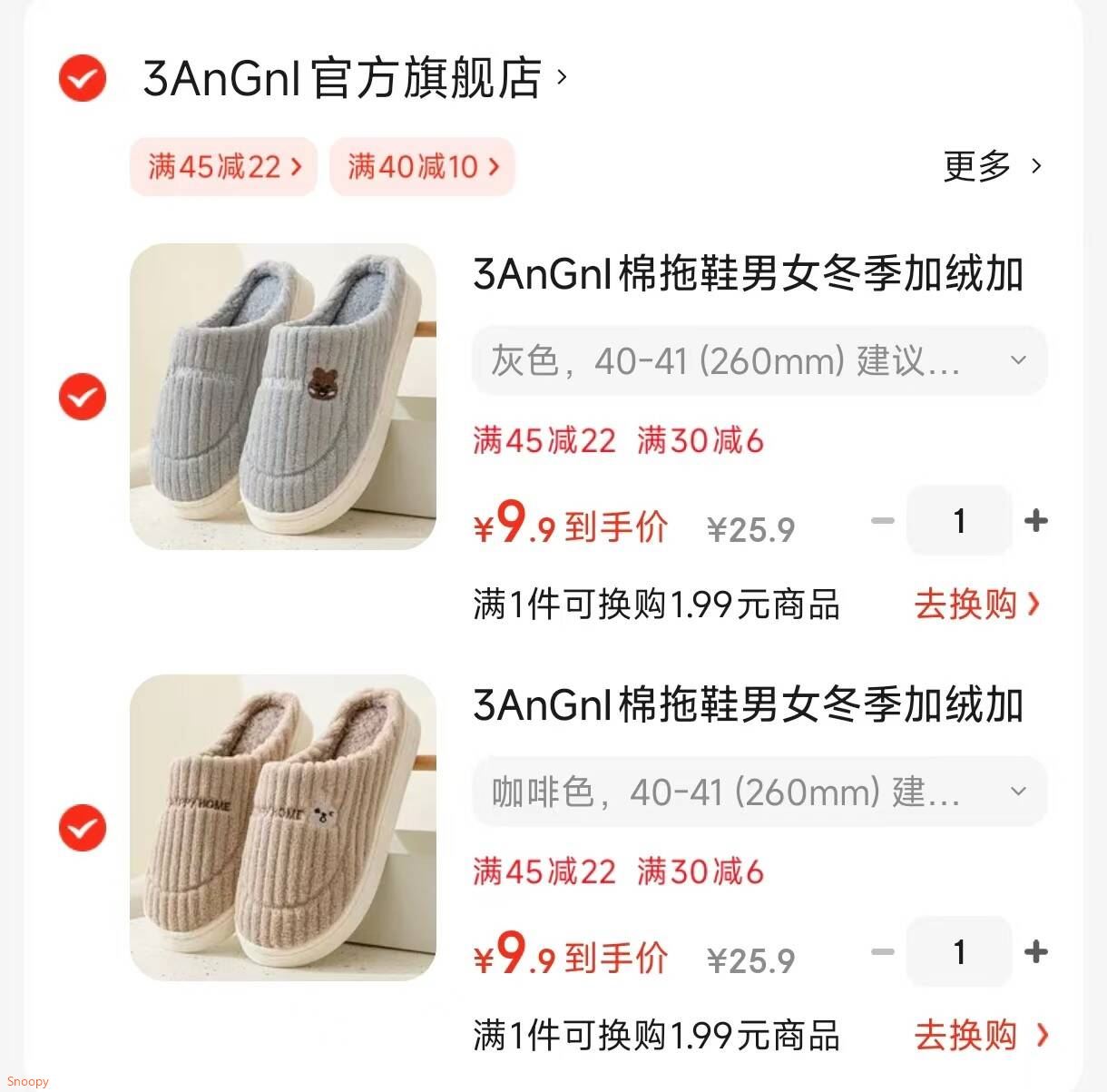Uncheck the 3AnGnl store checkbox
The image size is (1107, 1092).
(x=83, y=78)
